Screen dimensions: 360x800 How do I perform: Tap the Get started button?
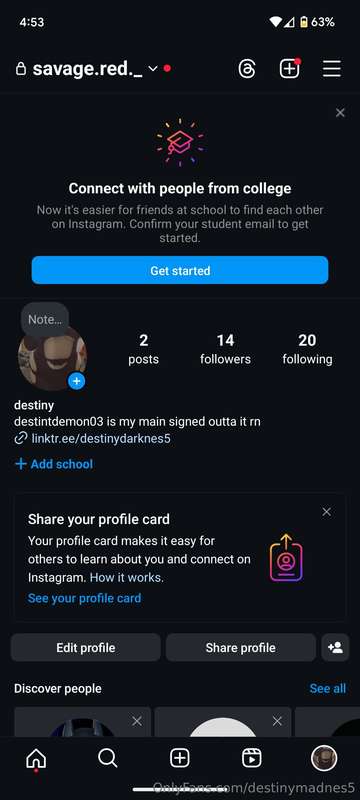coord(180,270)
